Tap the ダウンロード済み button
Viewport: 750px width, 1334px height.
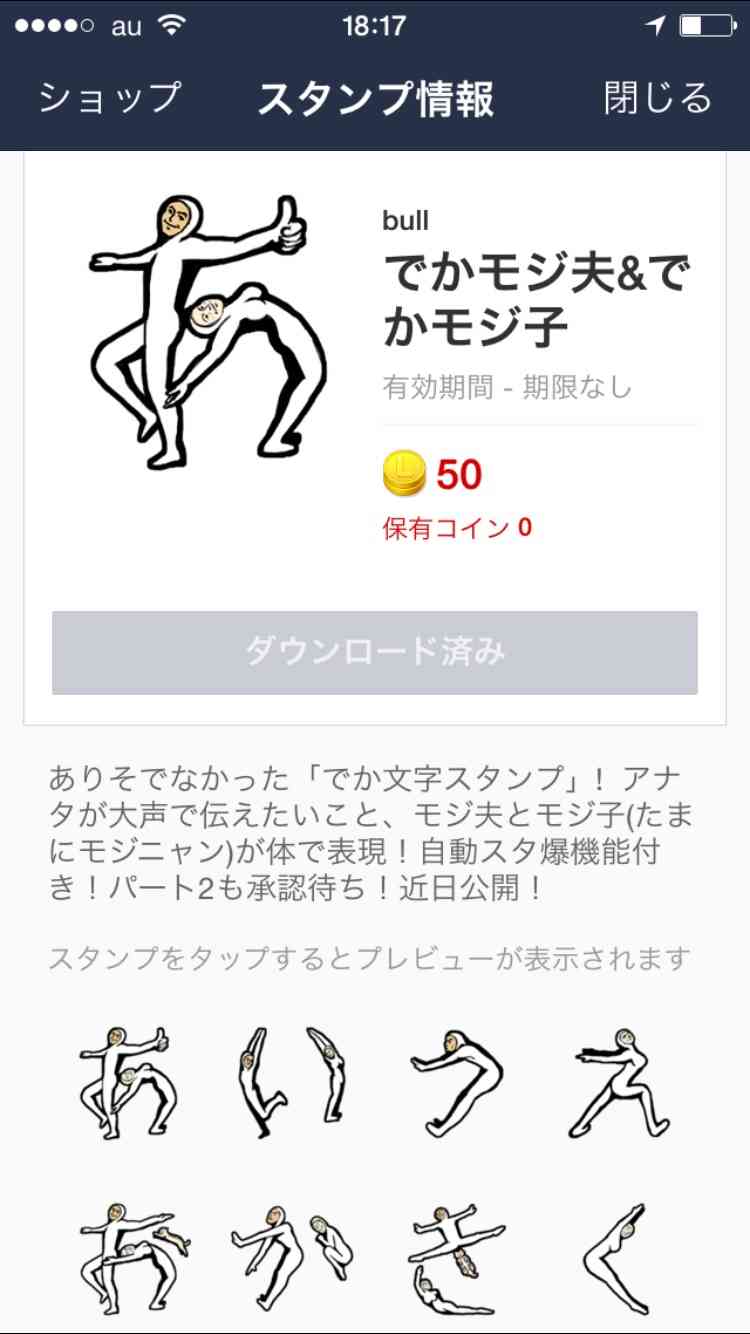click(375, 652)
